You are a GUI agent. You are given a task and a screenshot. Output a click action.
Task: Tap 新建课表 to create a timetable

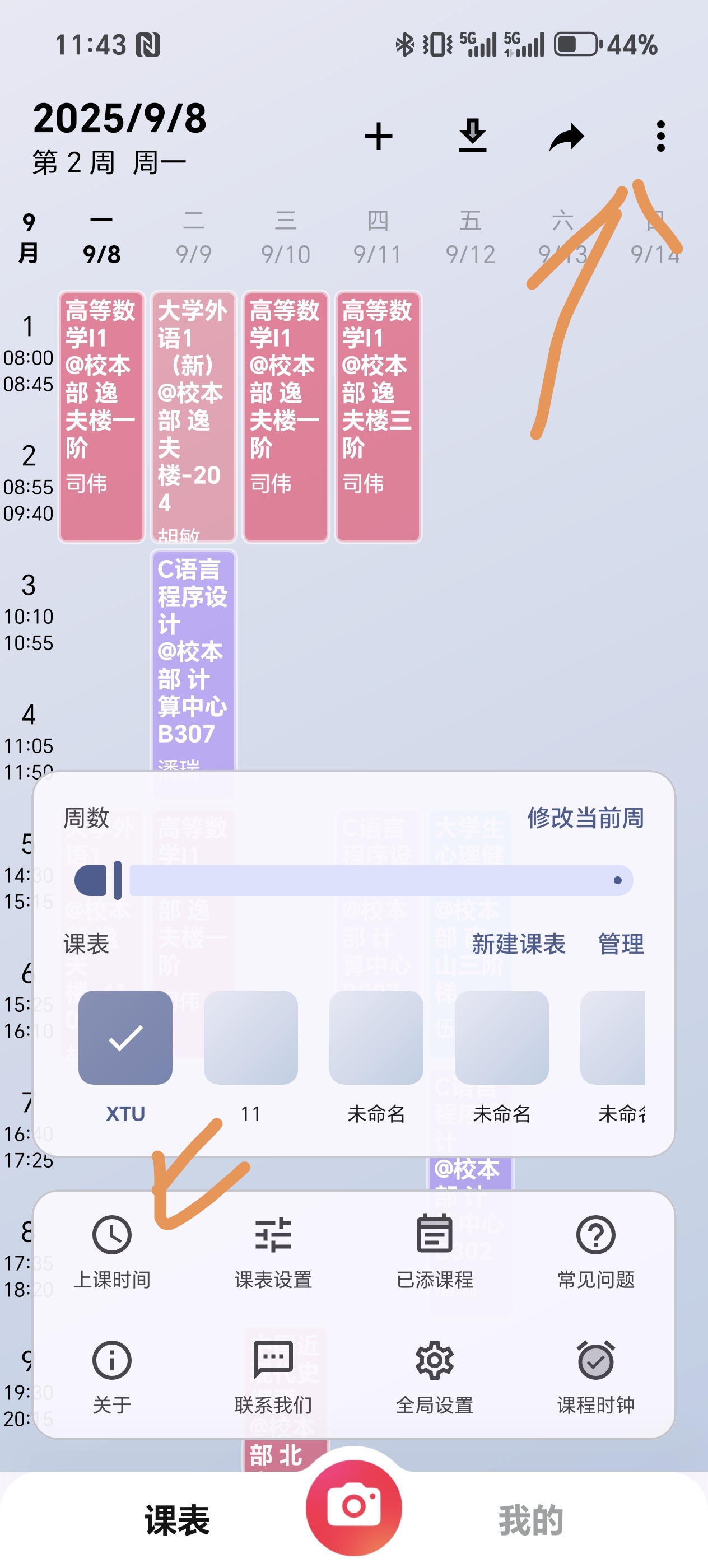point(518,944)
